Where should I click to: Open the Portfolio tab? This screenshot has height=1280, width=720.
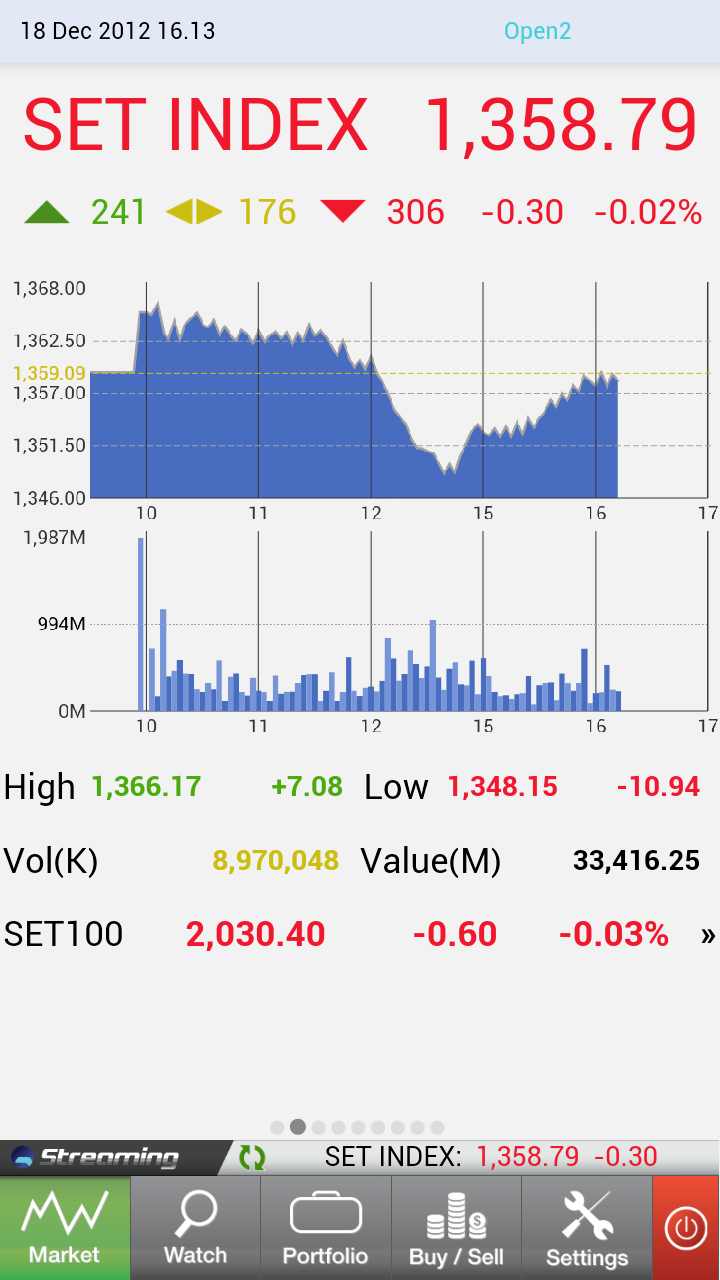pyautogui.click(x=326, y=1228)
